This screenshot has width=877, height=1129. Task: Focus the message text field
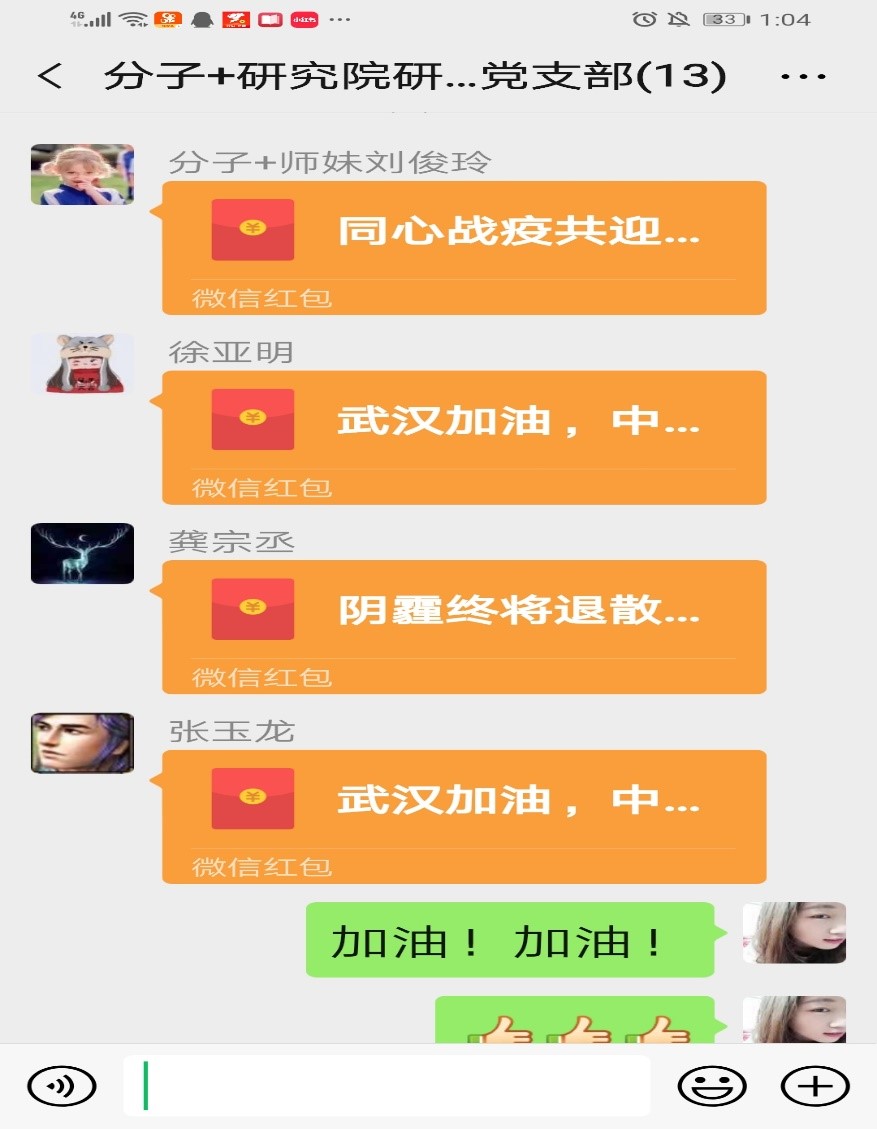tap(386, 1085)
